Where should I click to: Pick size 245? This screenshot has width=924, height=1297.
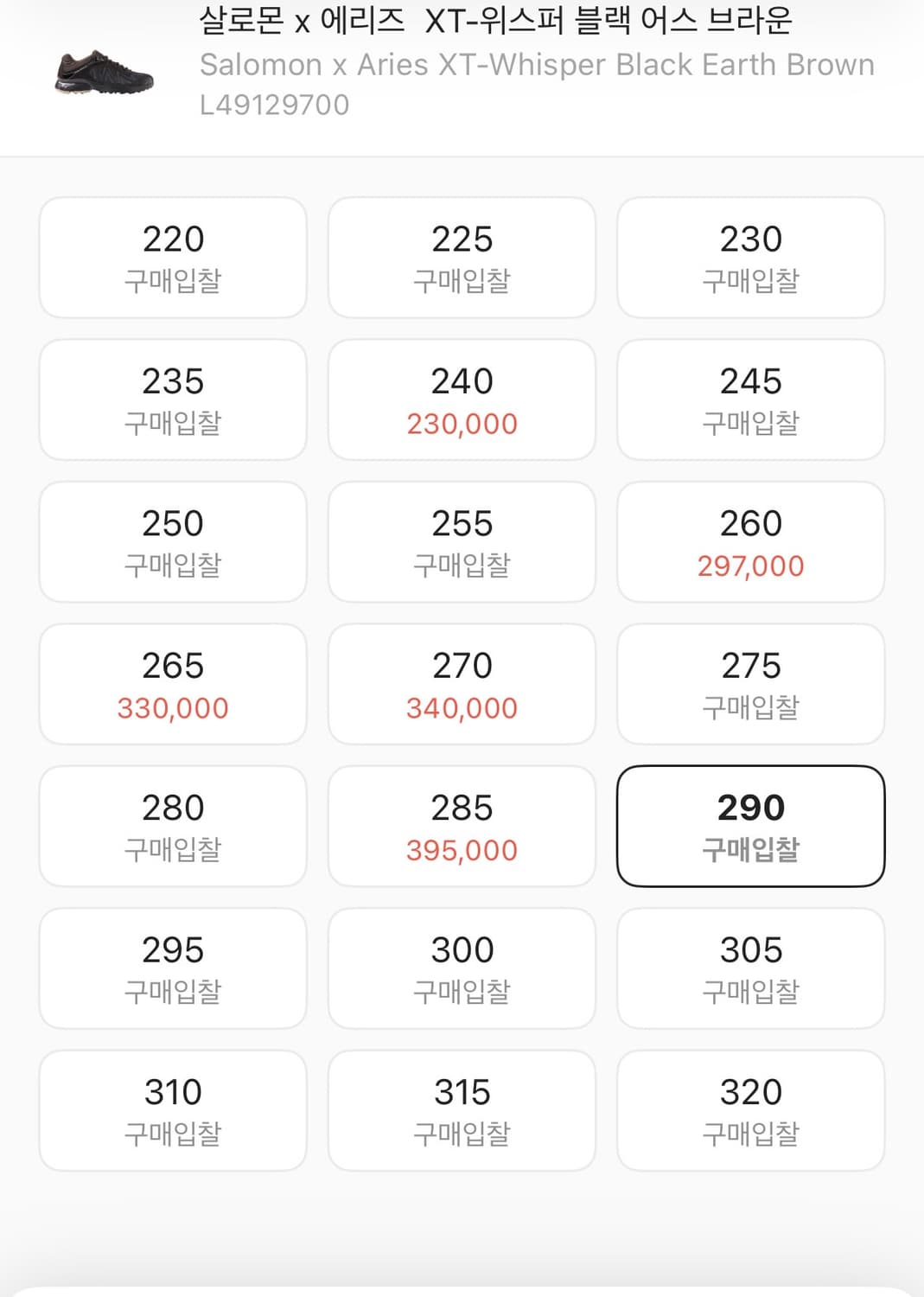tap(750, 399)
